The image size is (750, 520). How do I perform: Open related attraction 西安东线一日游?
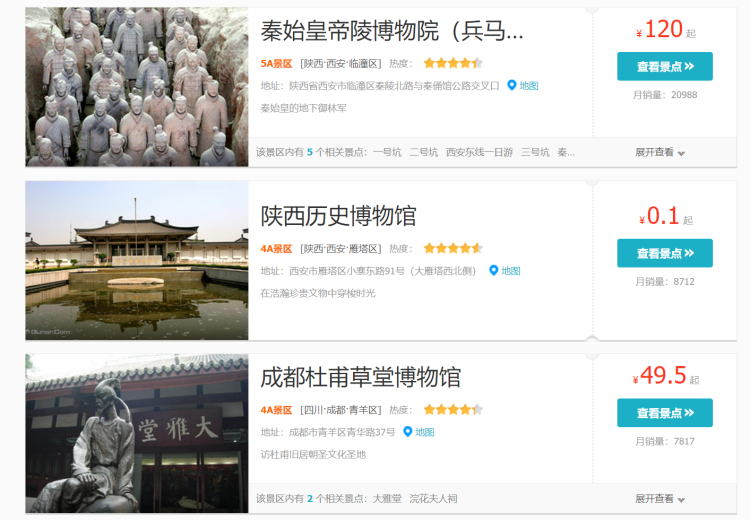coord(479,152)
